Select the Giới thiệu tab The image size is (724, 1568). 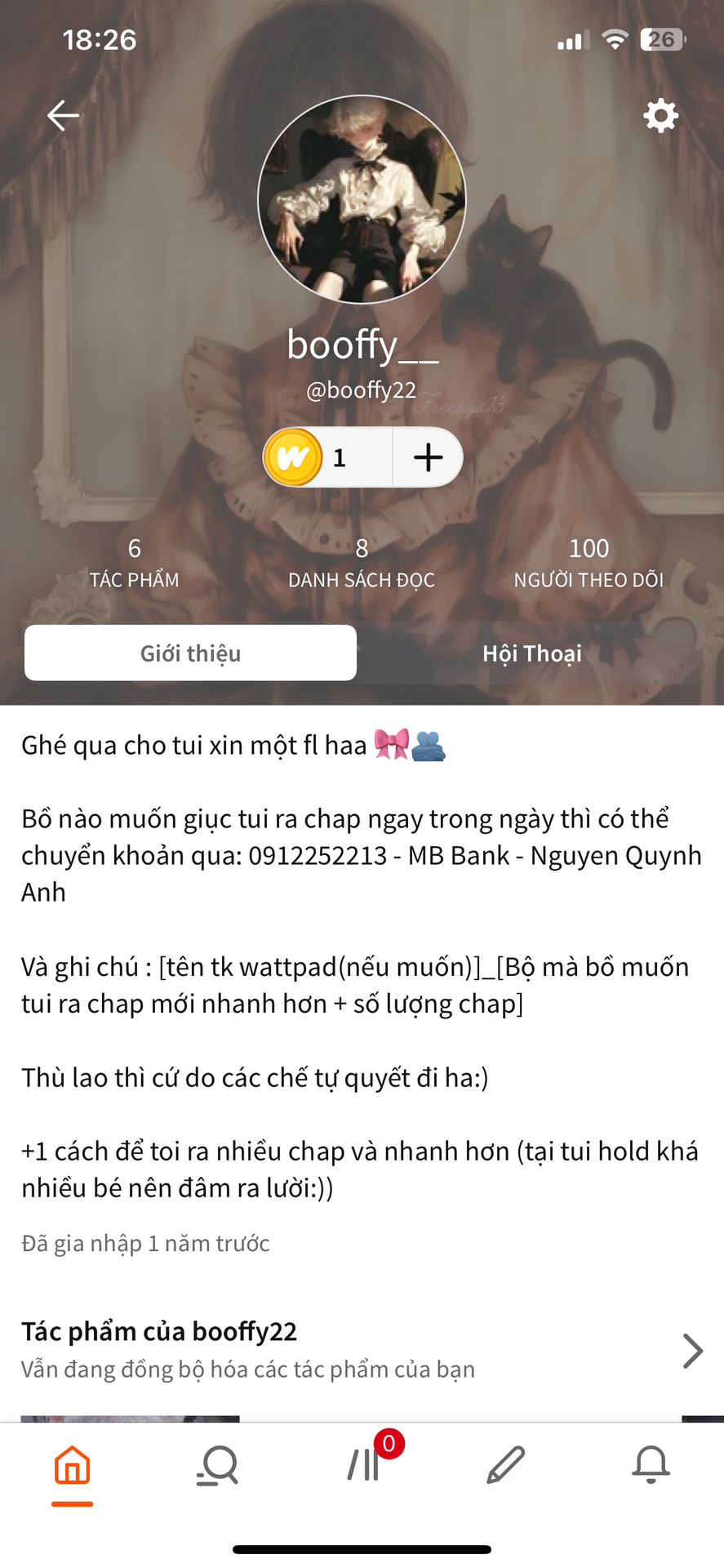[190, 653]
